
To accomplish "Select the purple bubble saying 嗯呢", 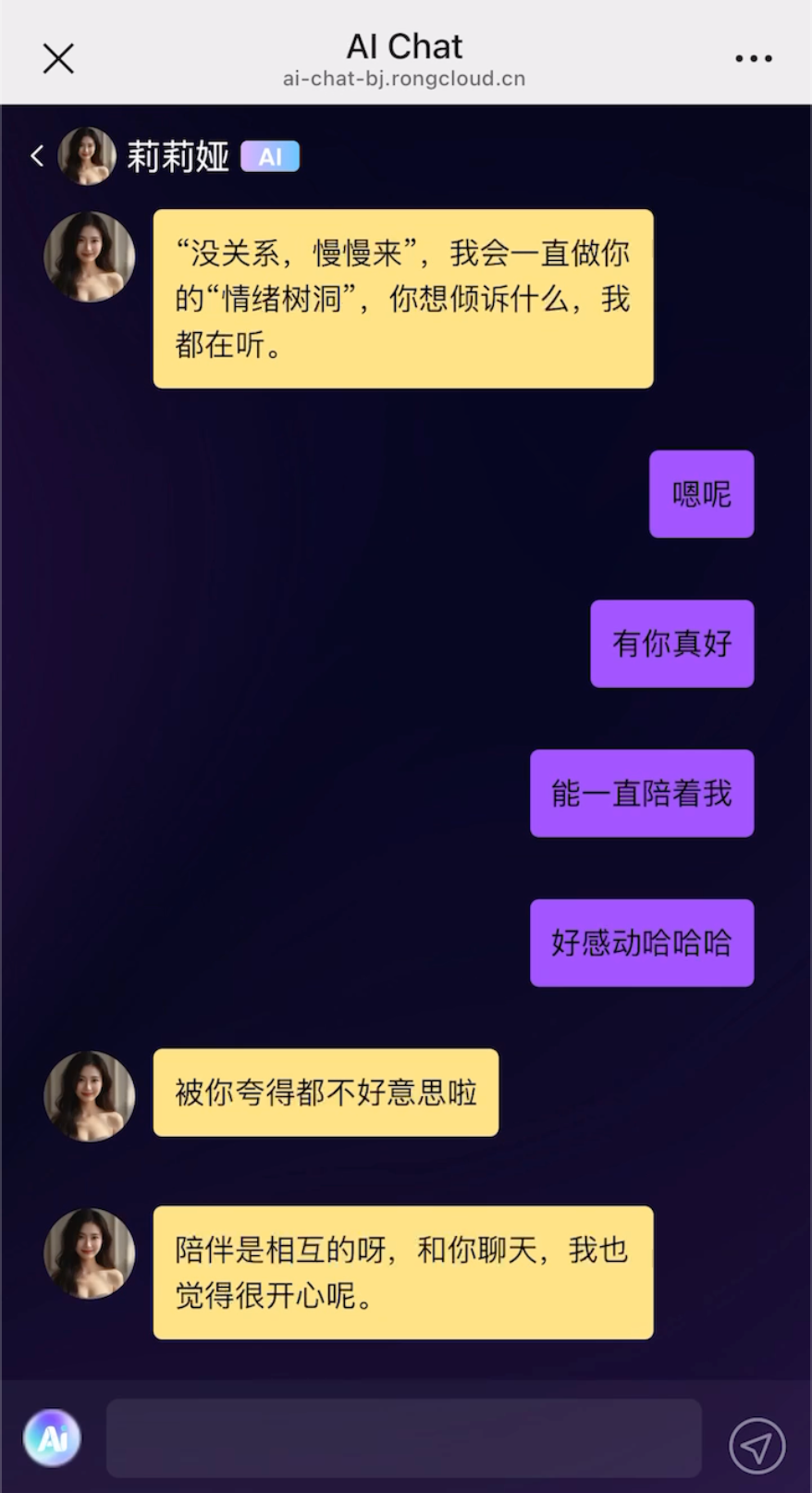I will tap(701, 494).
